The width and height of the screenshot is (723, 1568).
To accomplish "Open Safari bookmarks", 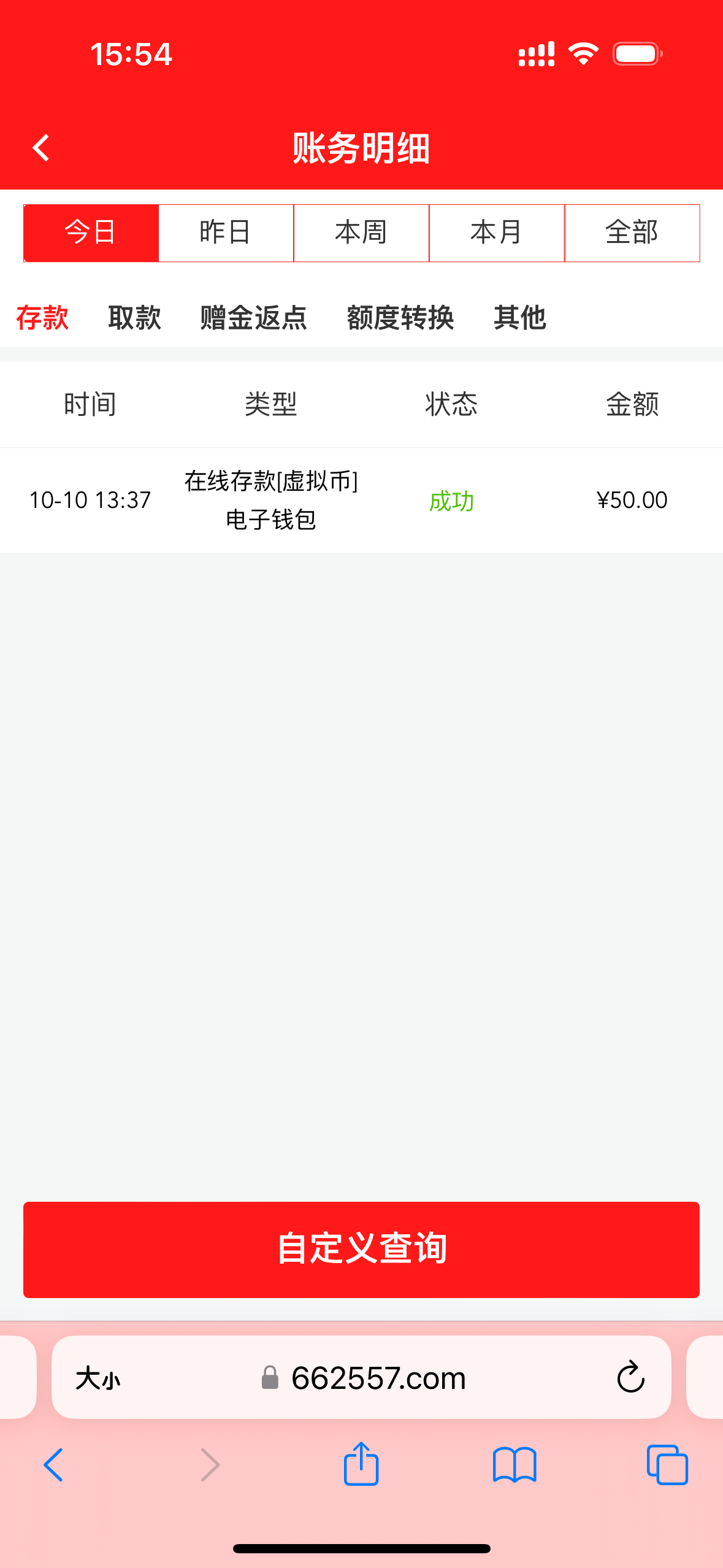I will pos(515,1465).
